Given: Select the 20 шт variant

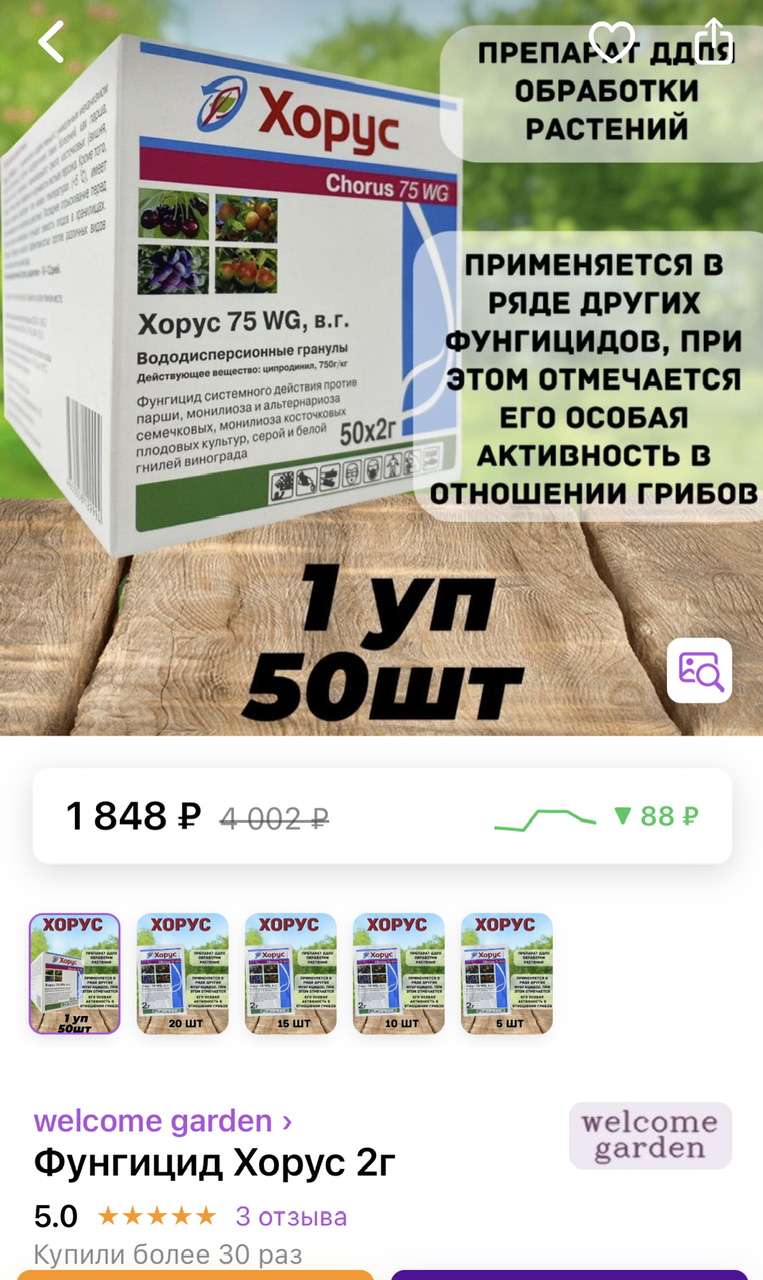Looking at the screenshot, I should 182,973.
